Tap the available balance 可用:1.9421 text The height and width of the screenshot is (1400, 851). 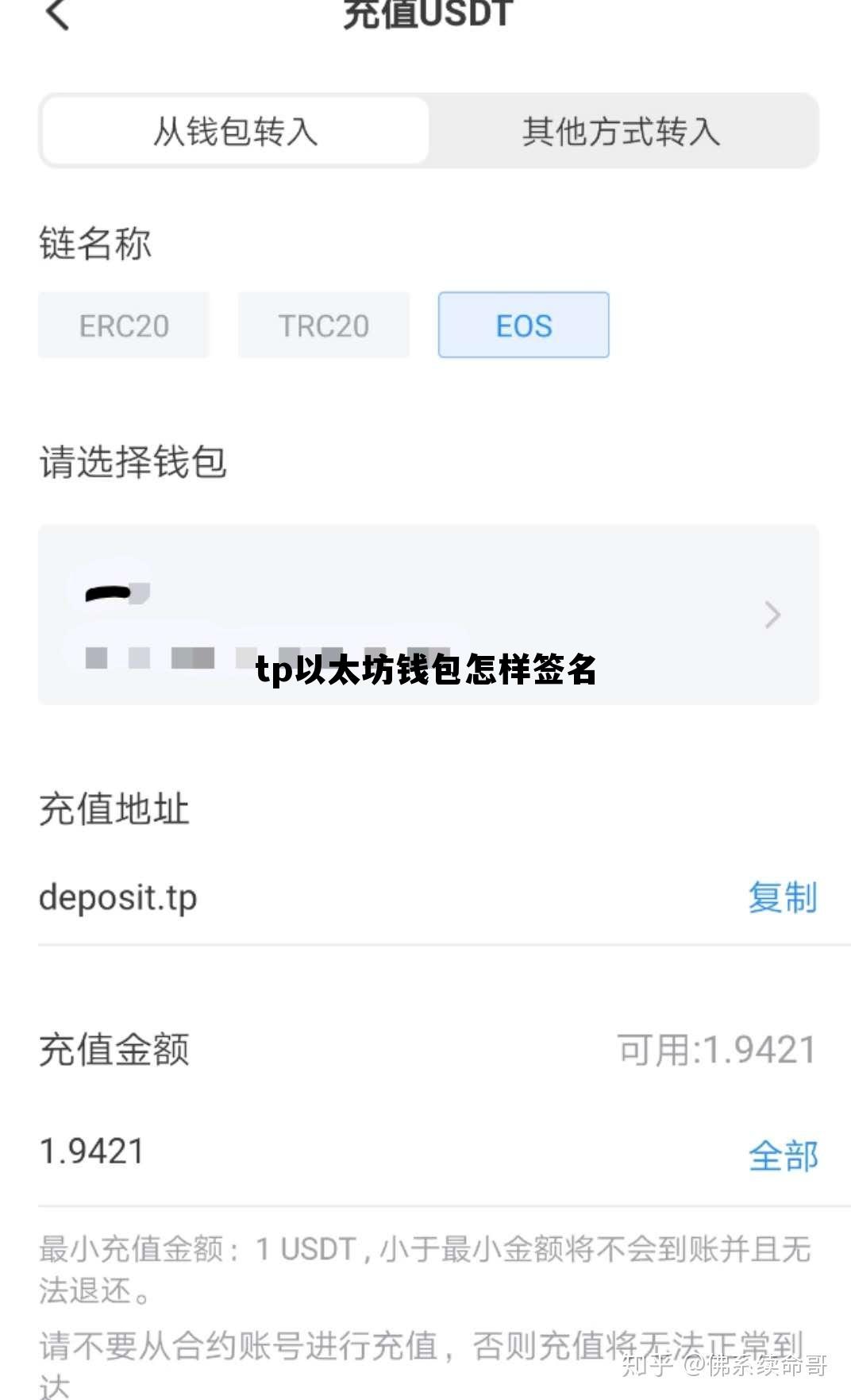pos(716,1048)
